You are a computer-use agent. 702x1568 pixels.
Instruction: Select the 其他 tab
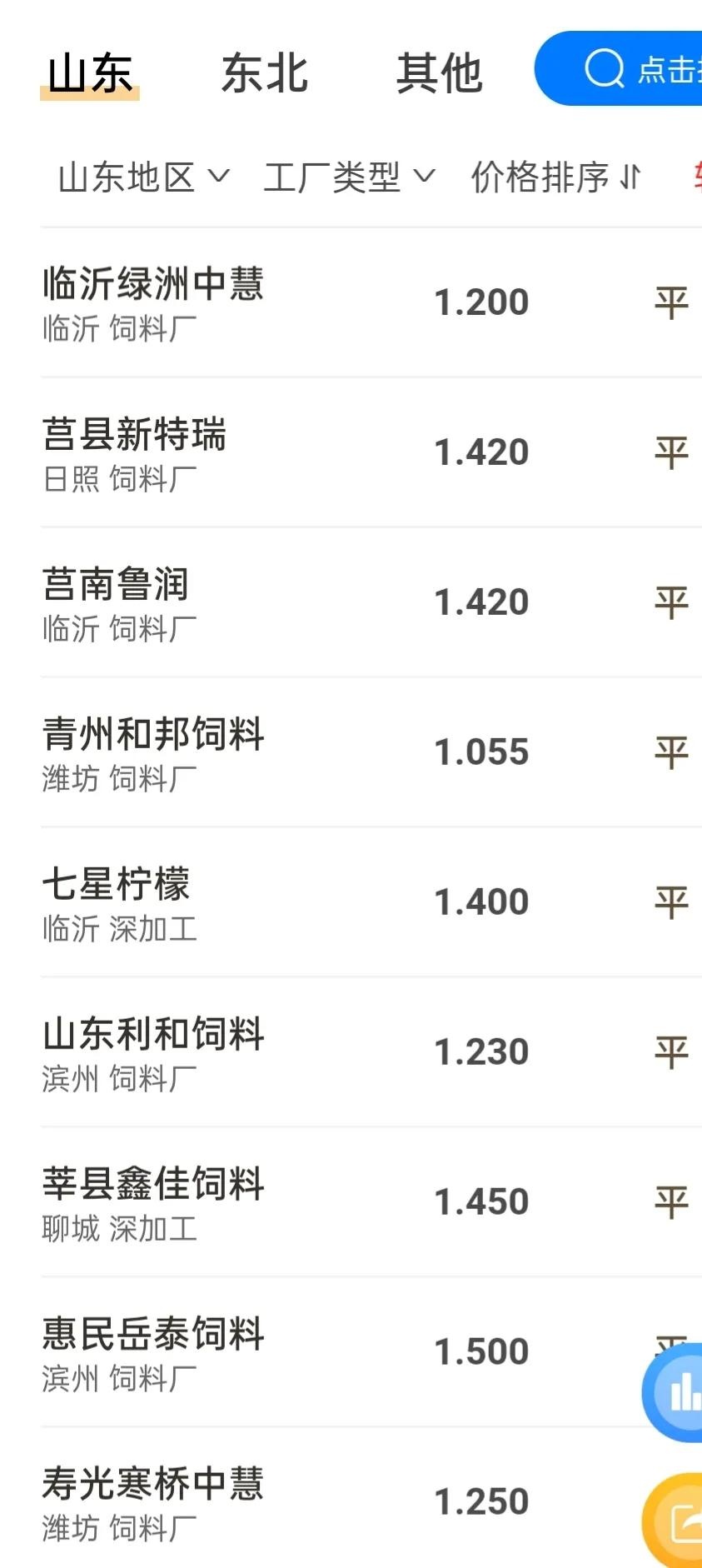(441, 72)
